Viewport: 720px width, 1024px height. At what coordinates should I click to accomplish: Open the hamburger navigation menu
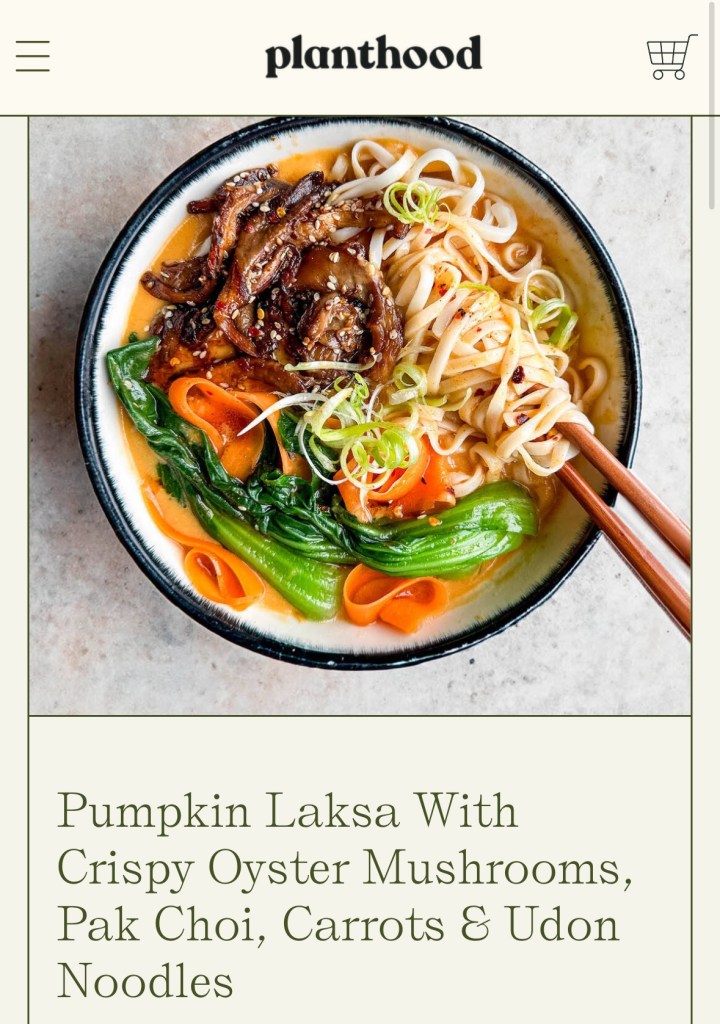[x=33, y=57]
